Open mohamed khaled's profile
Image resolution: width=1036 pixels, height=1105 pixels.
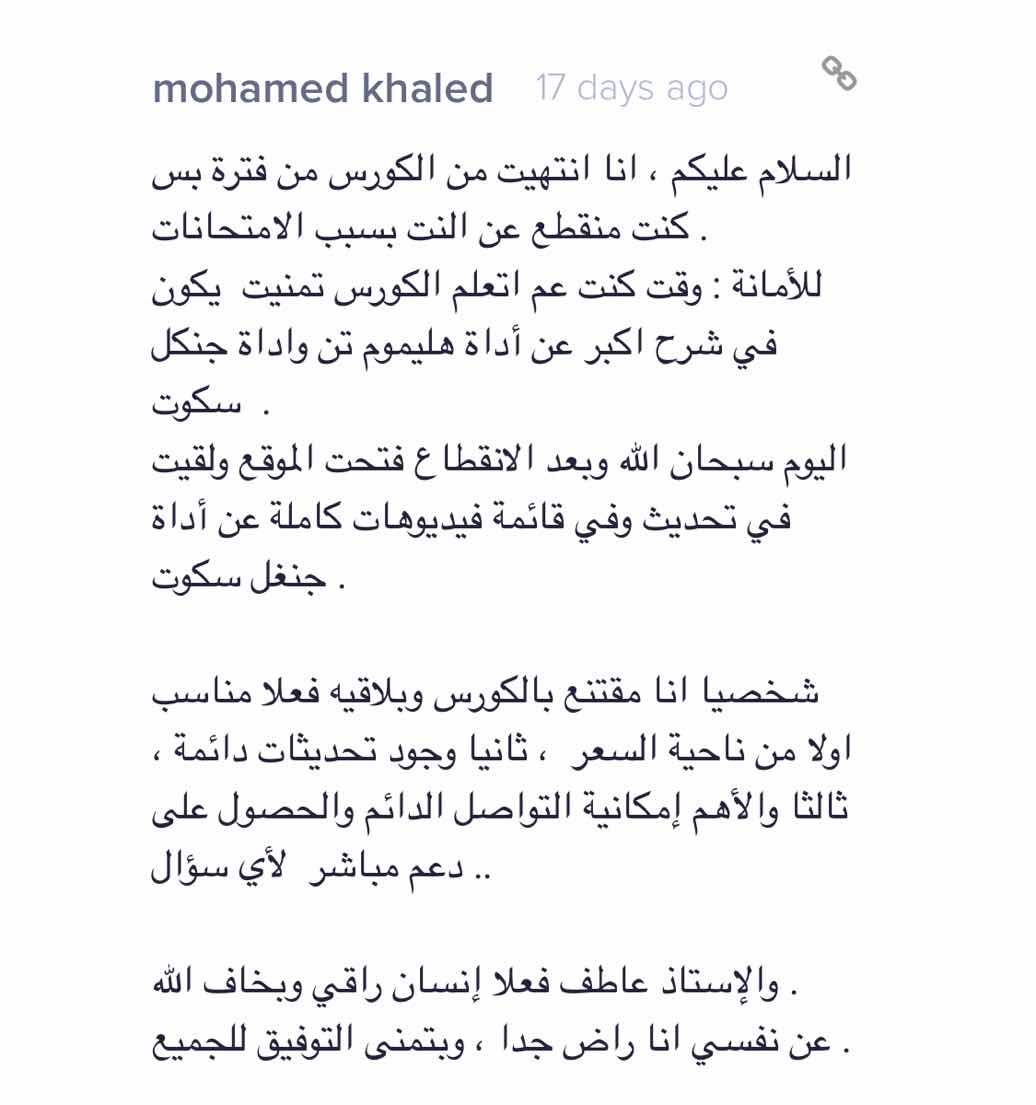tap(322, 89)
